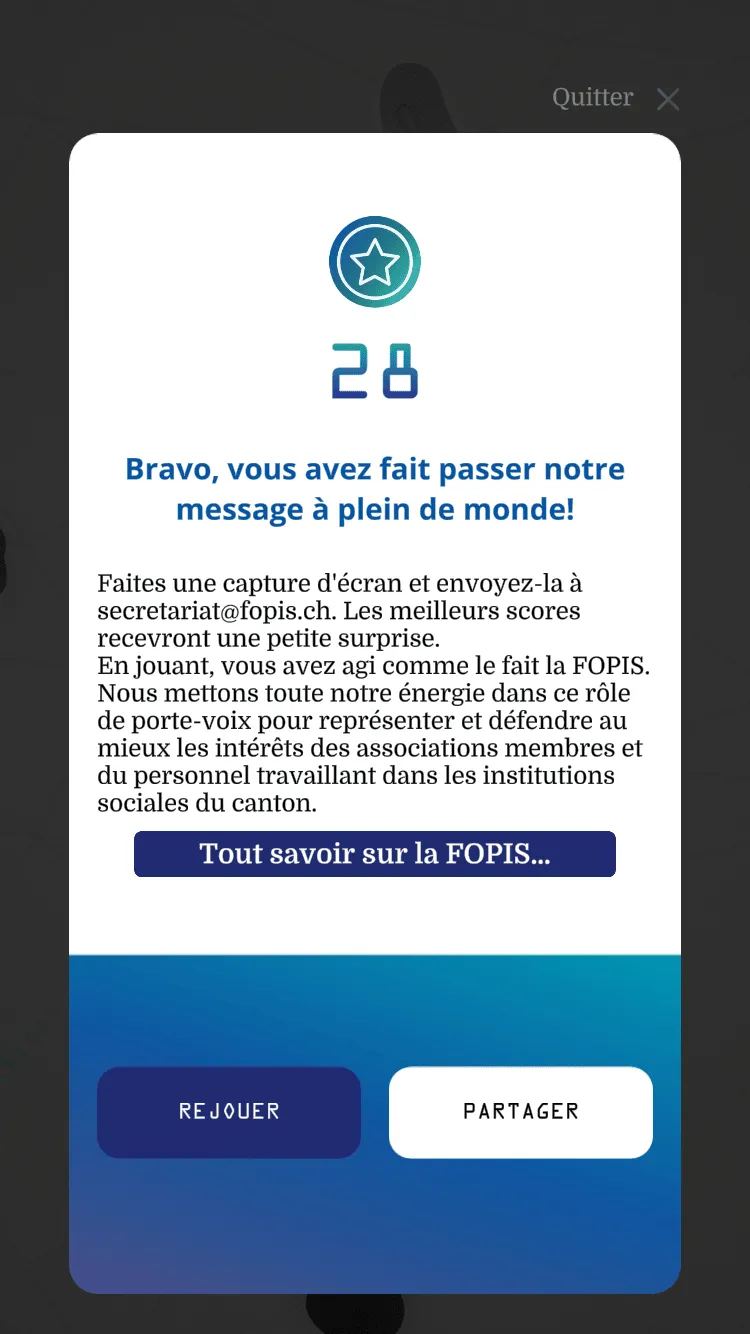Screen dimensions: 750x1334
Task: Click Quitter in the top right corner
Action: (x=592, y=97)
